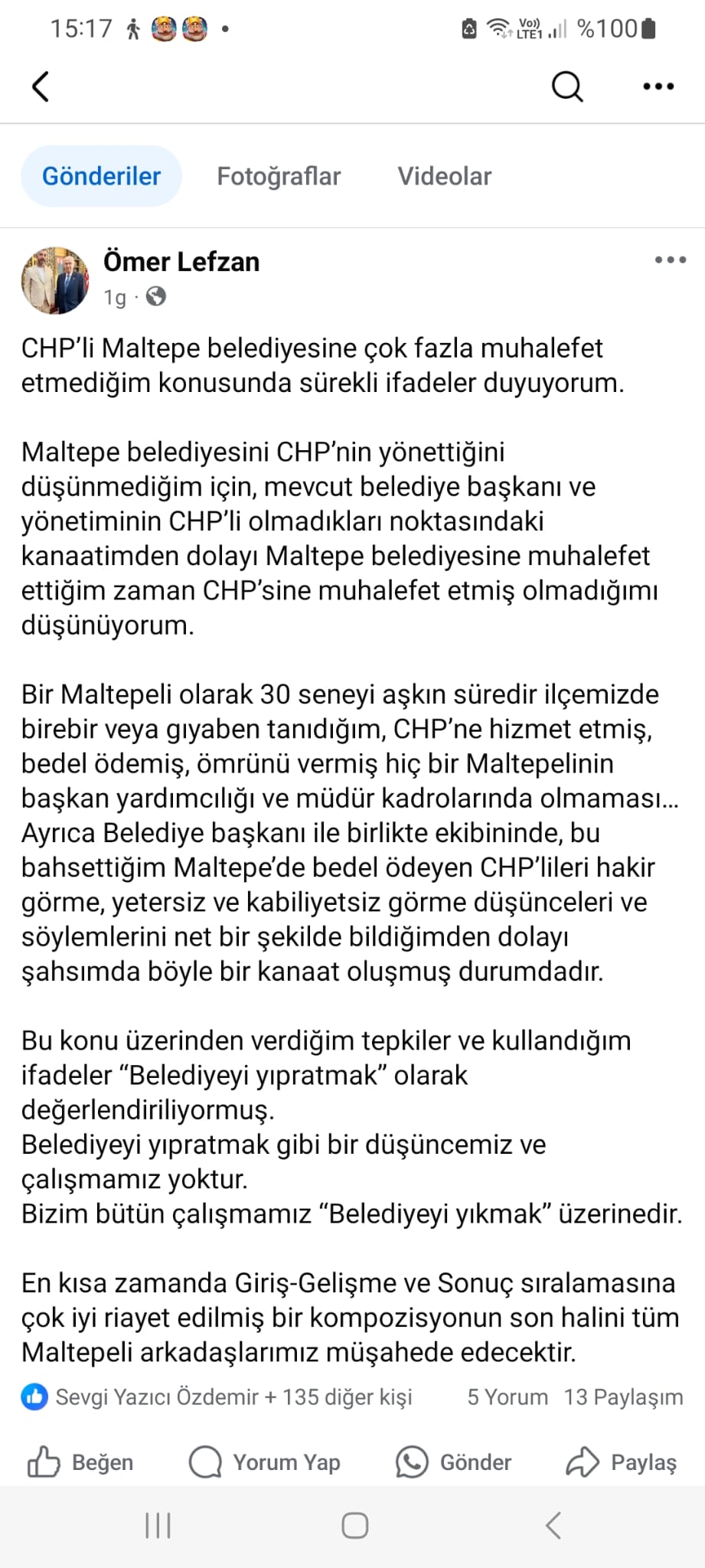Open the top bar overflow menu
This screenshot has width=705, height=1568.
tap(658, 87)
